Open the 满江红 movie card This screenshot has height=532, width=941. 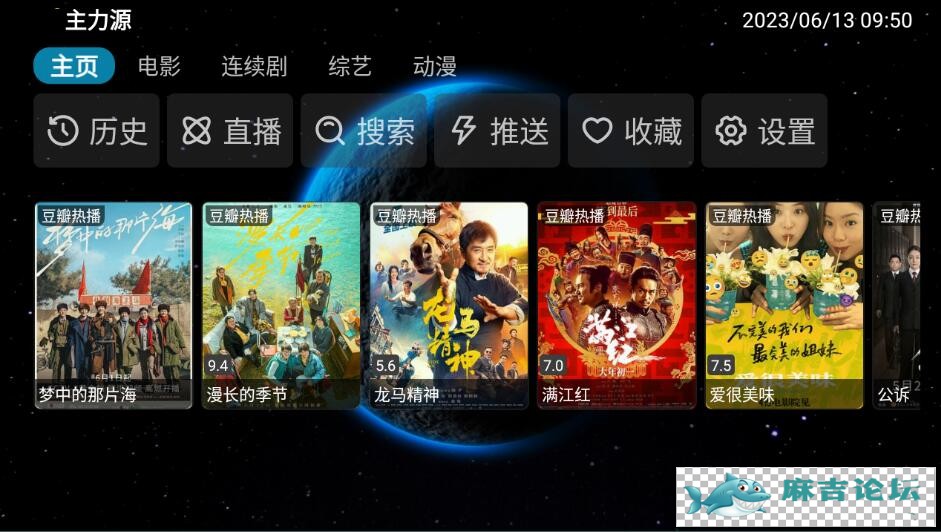(617, 305)
